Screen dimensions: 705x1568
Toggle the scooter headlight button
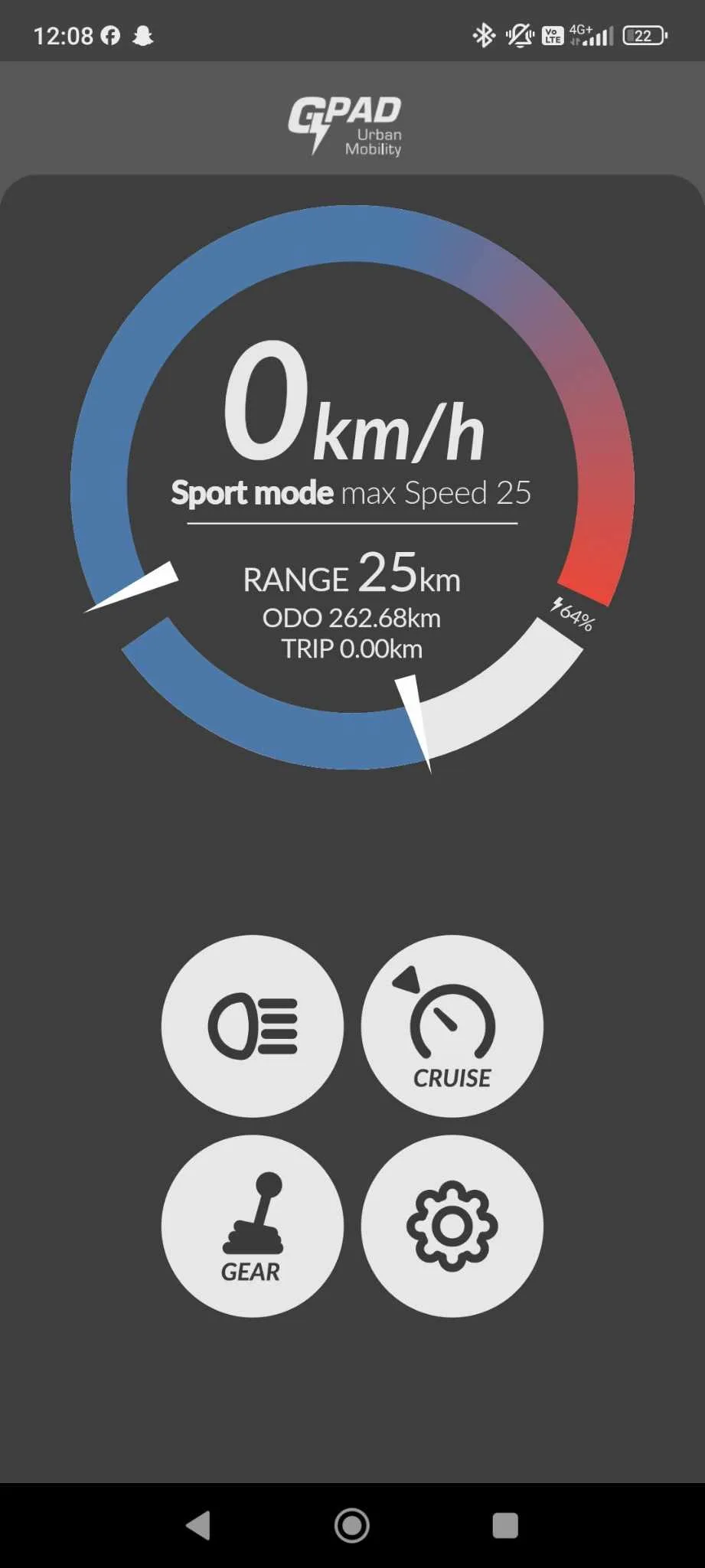click(x=252, y=1025)
